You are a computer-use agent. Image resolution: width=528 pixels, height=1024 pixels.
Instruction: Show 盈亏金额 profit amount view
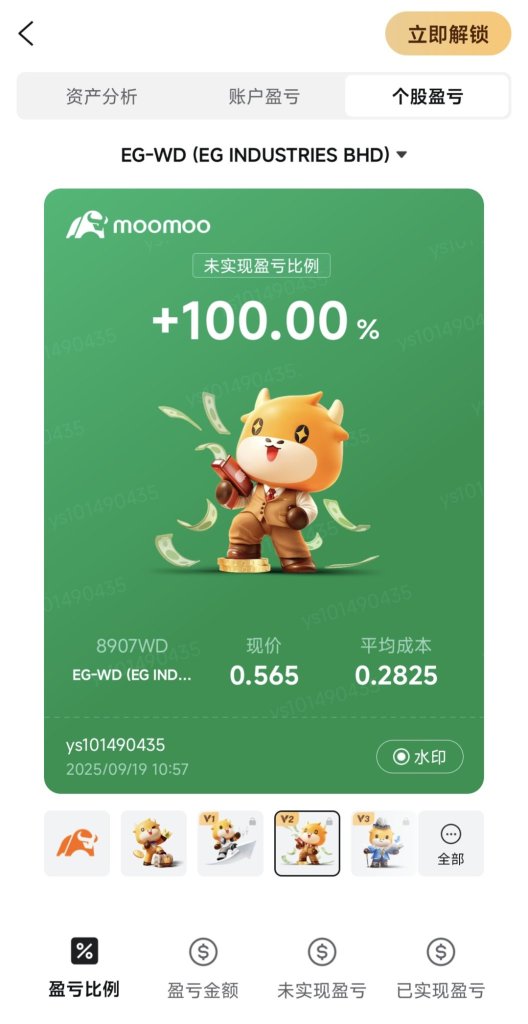point(203,968)
